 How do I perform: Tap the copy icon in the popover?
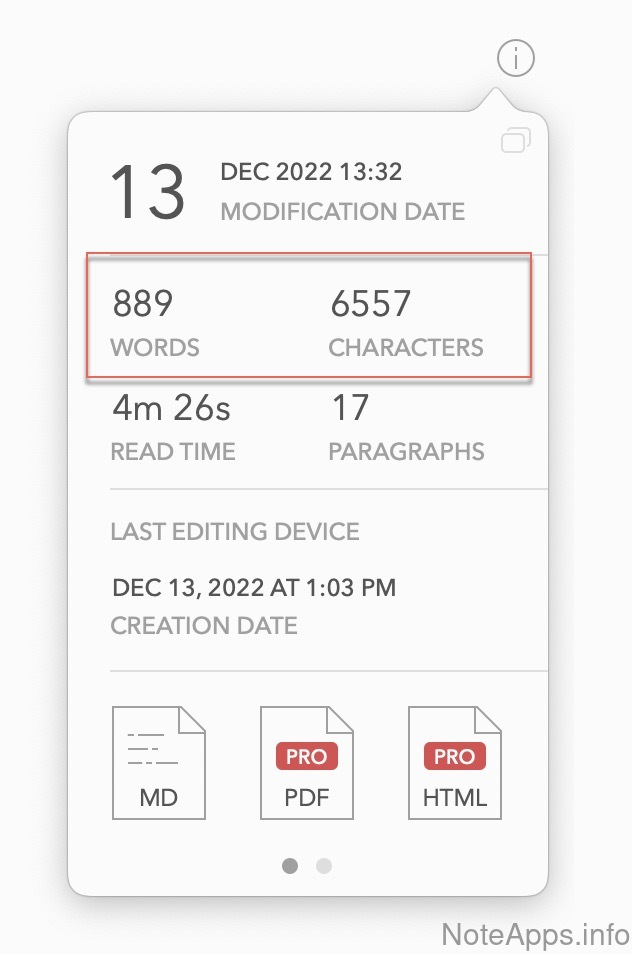click(x=516, y=141)
